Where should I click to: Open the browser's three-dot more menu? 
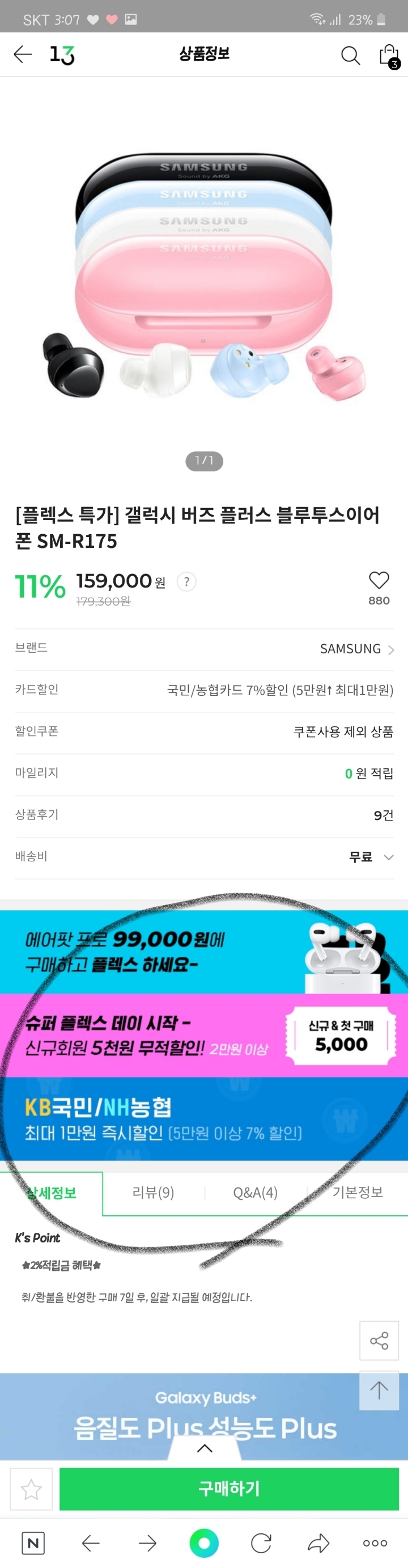click(375, 1542)
